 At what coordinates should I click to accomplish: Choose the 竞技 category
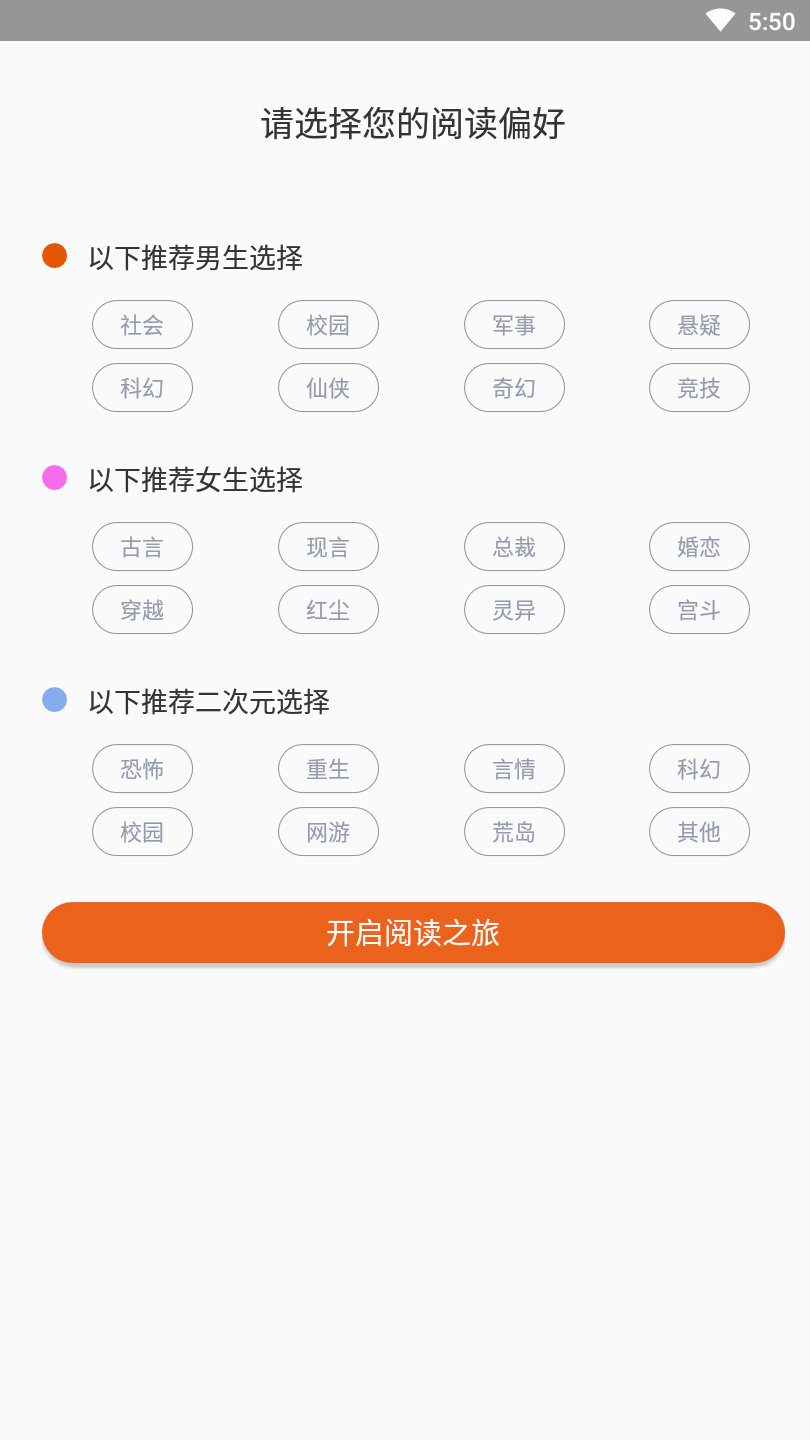coord(699,388)
